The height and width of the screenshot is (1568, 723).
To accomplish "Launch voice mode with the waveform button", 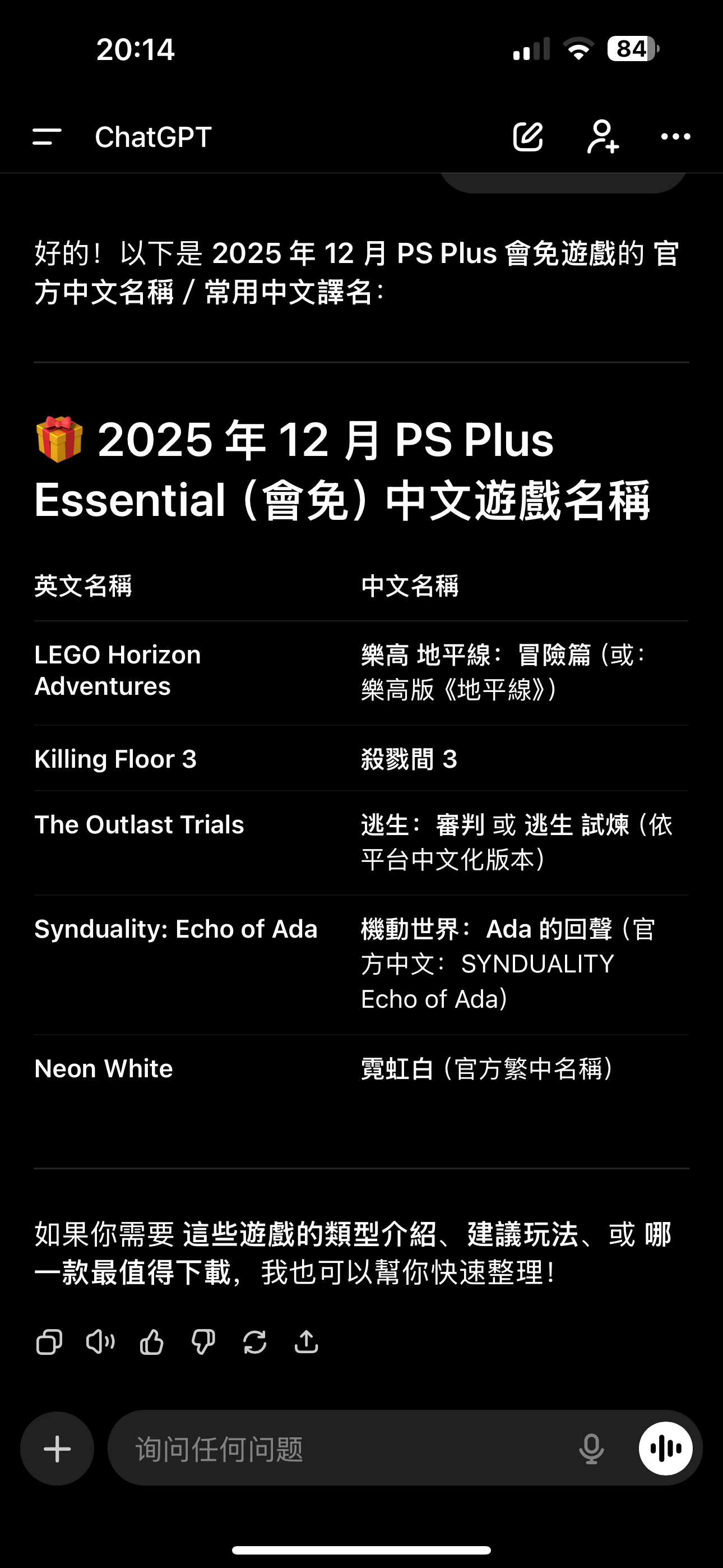I will coord(665,1449).
